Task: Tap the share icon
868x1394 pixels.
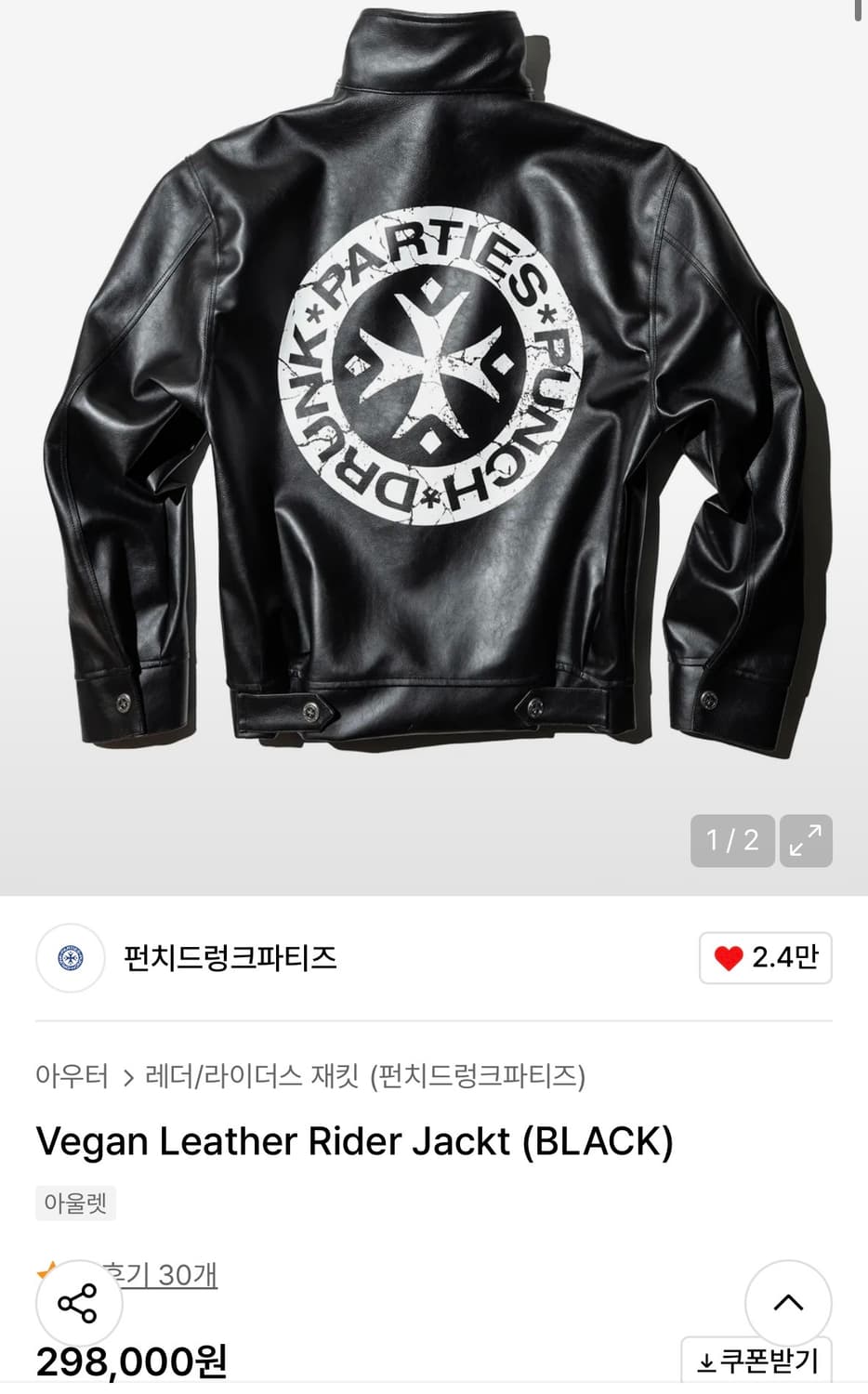Action: [79, 1303]
